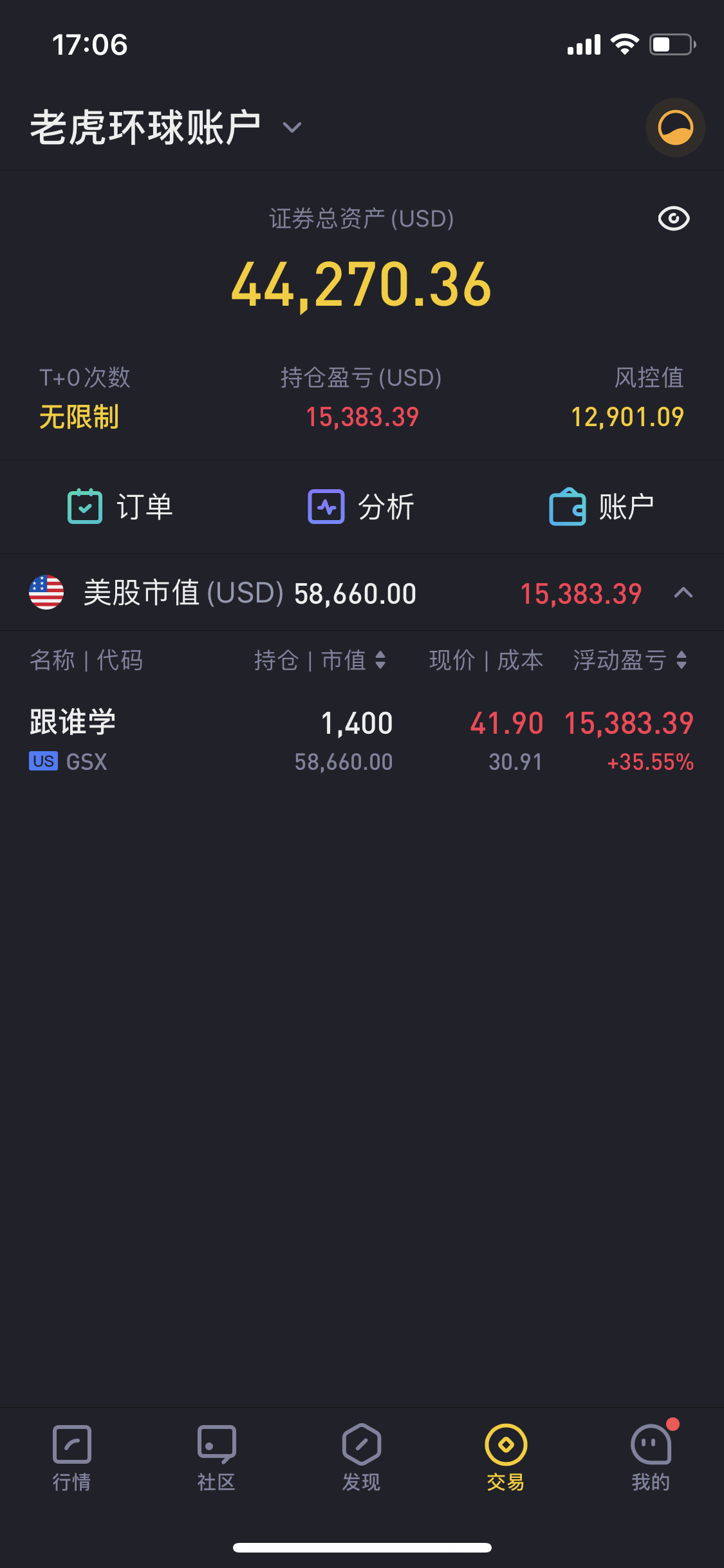Switch to the 社区 tab

click(217, 1458)
